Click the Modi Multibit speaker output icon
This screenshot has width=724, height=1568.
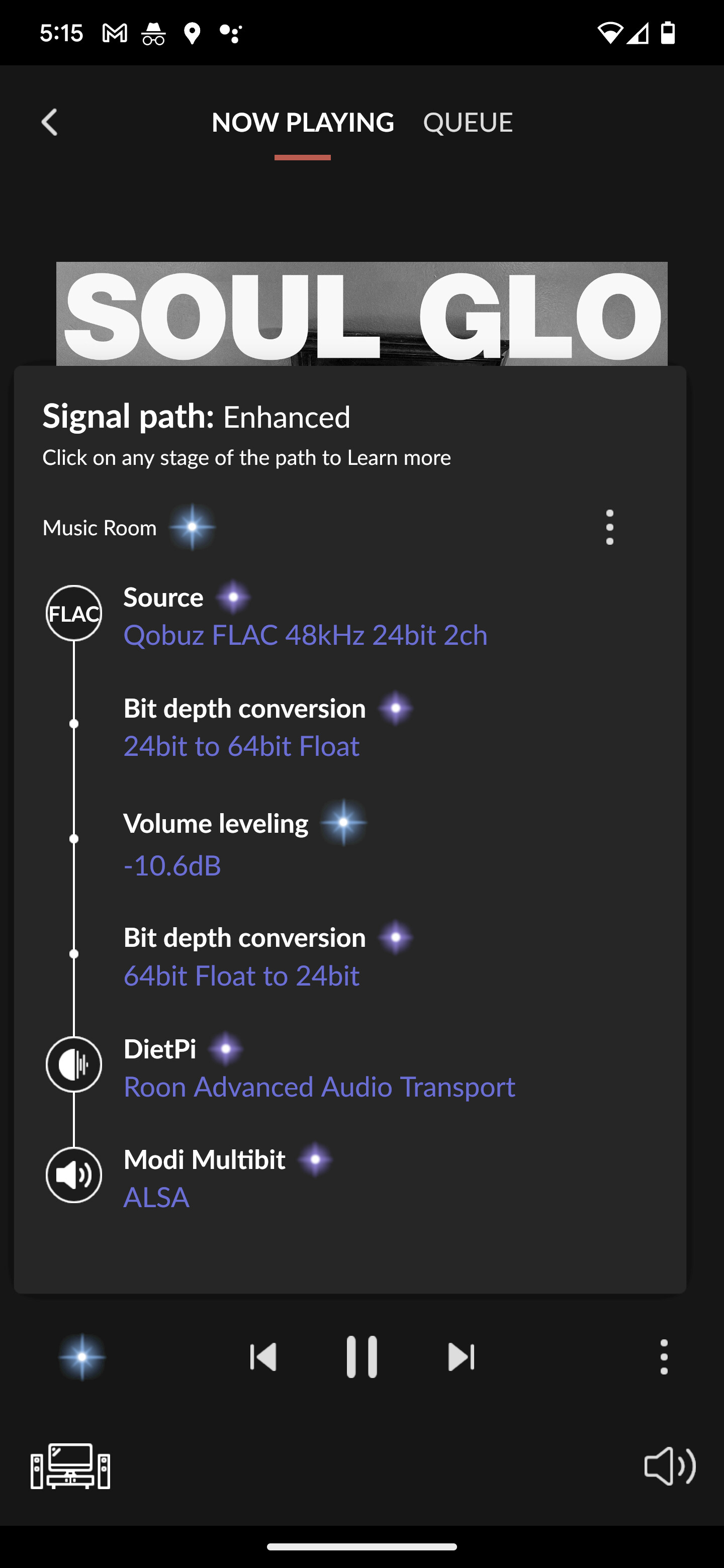(74, 1175)
